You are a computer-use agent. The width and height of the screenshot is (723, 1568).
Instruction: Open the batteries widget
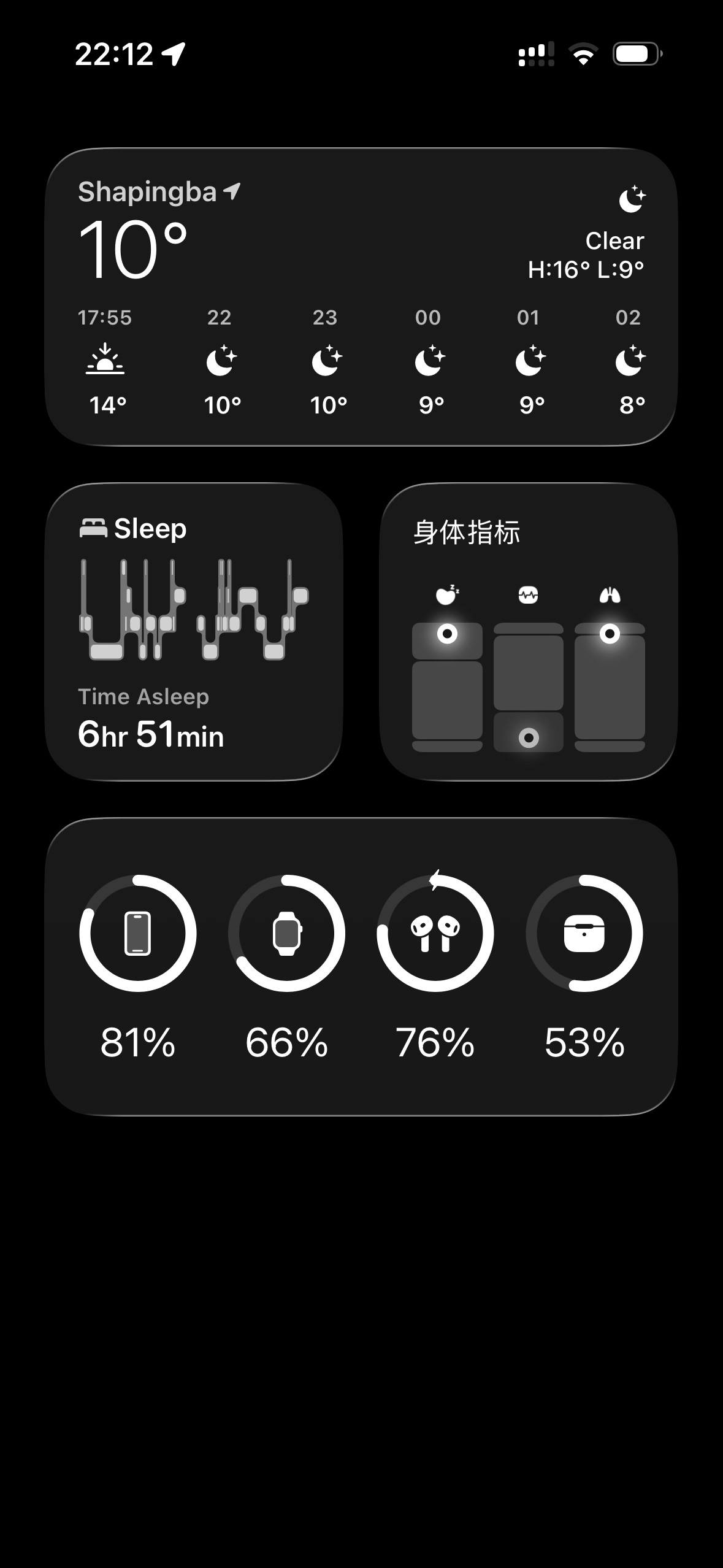[361, 967]
